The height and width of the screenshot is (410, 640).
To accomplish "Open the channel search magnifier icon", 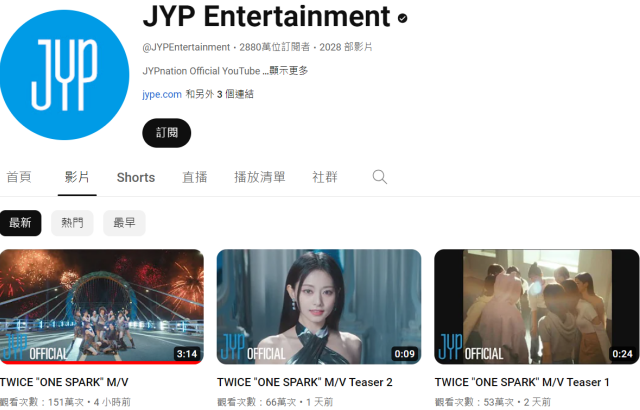I will click(x=380, y=177).
